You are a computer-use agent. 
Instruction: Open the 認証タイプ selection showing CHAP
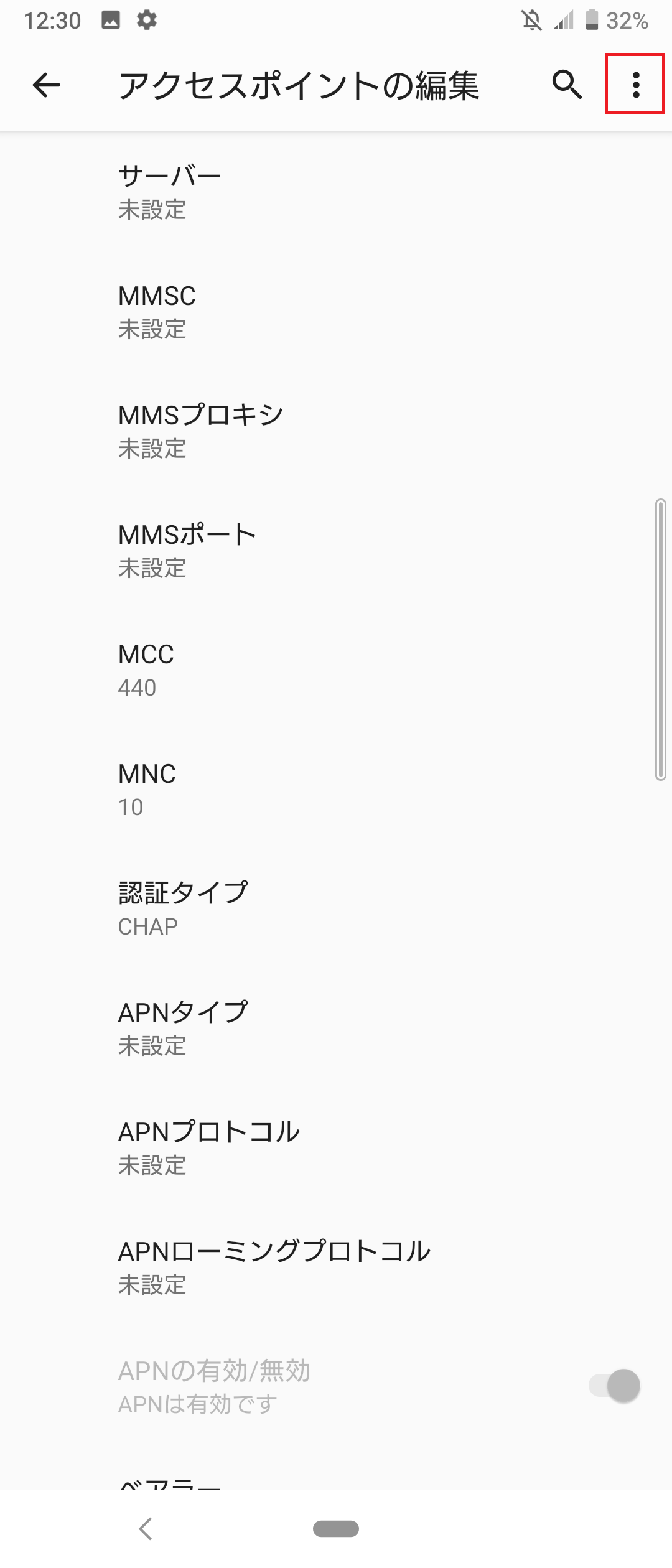pos(249,908)
